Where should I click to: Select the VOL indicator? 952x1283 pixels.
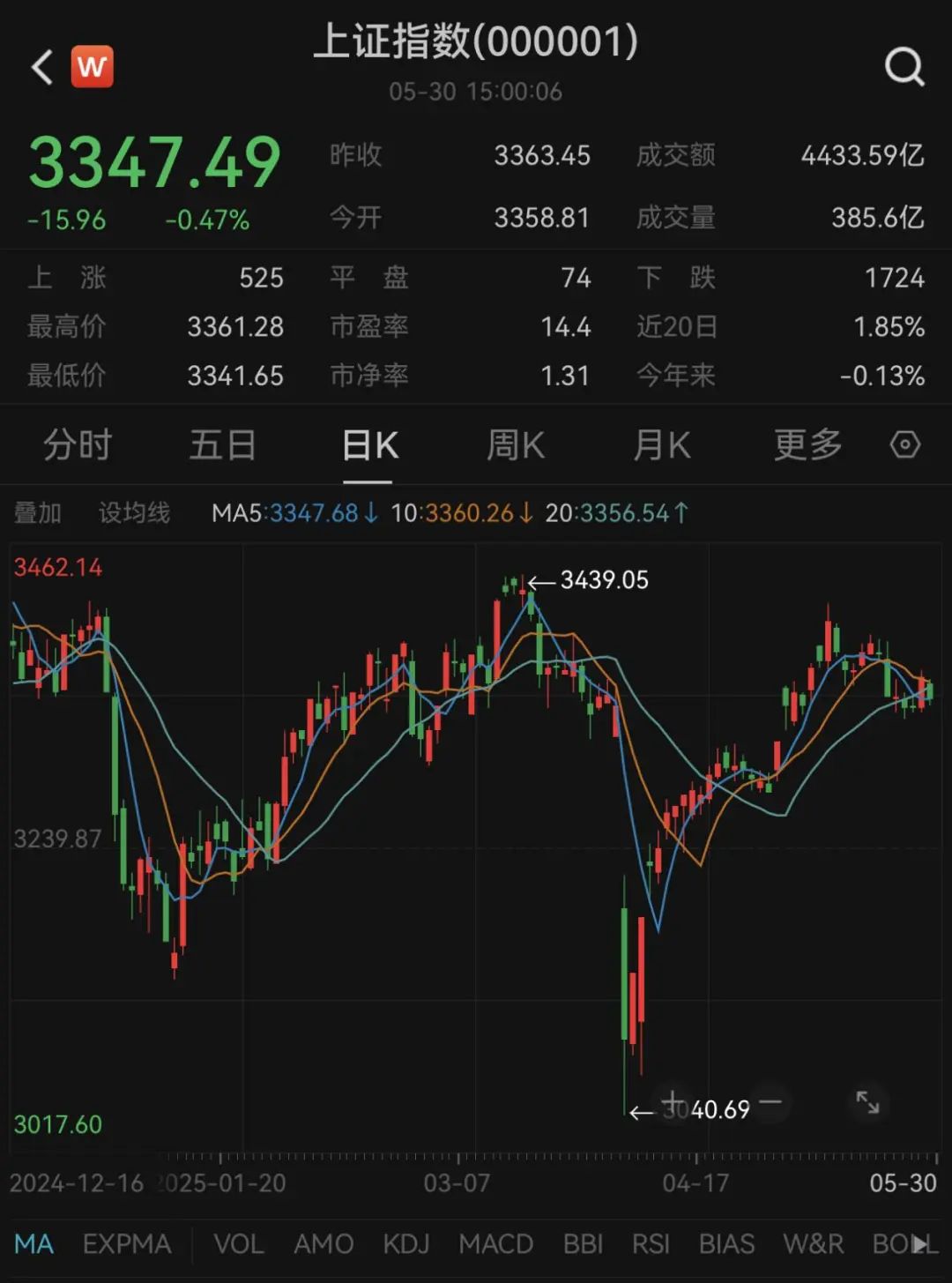(x=236, y=1244)
